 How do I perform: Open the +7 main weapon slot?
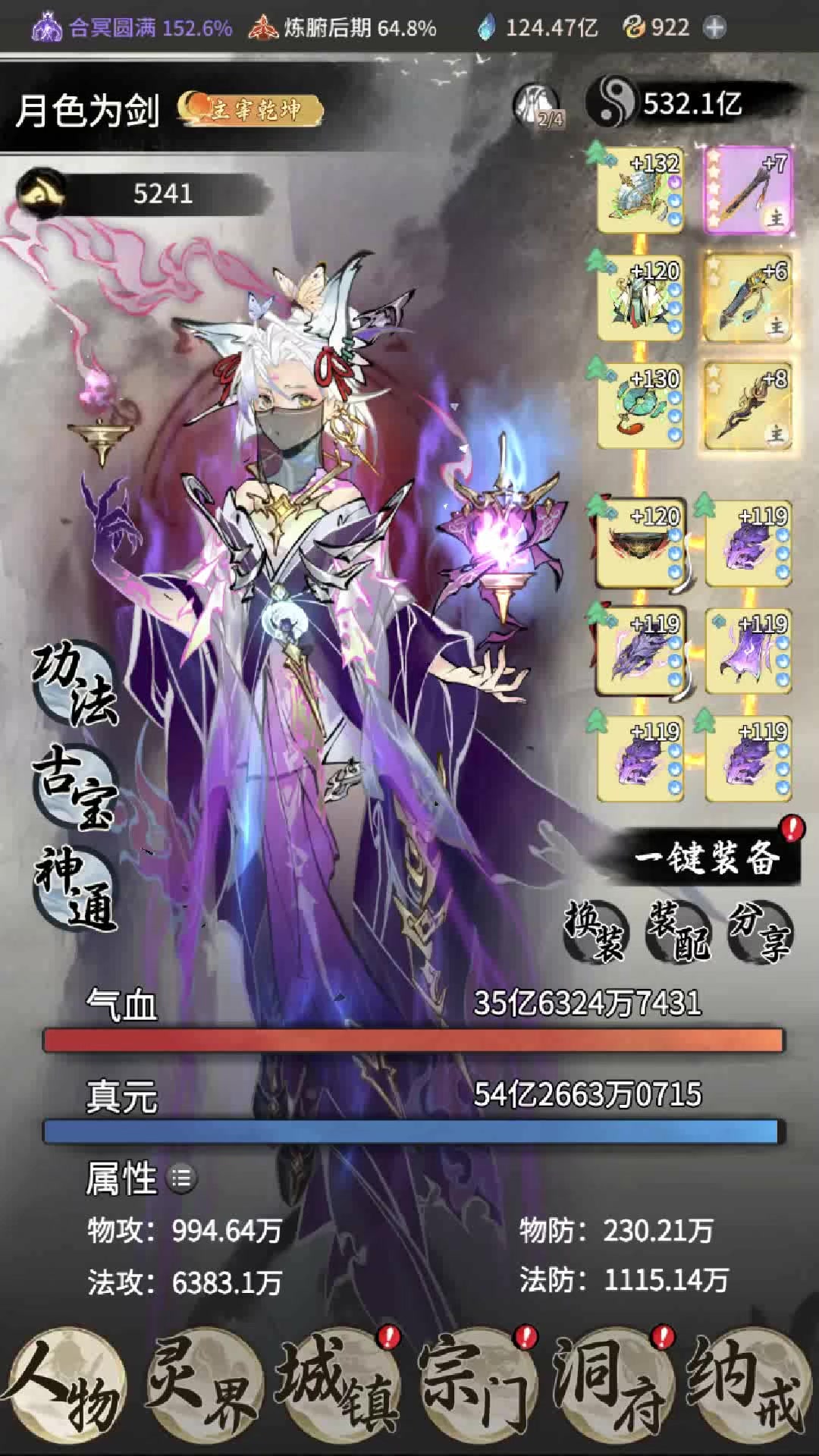point(748,190)
